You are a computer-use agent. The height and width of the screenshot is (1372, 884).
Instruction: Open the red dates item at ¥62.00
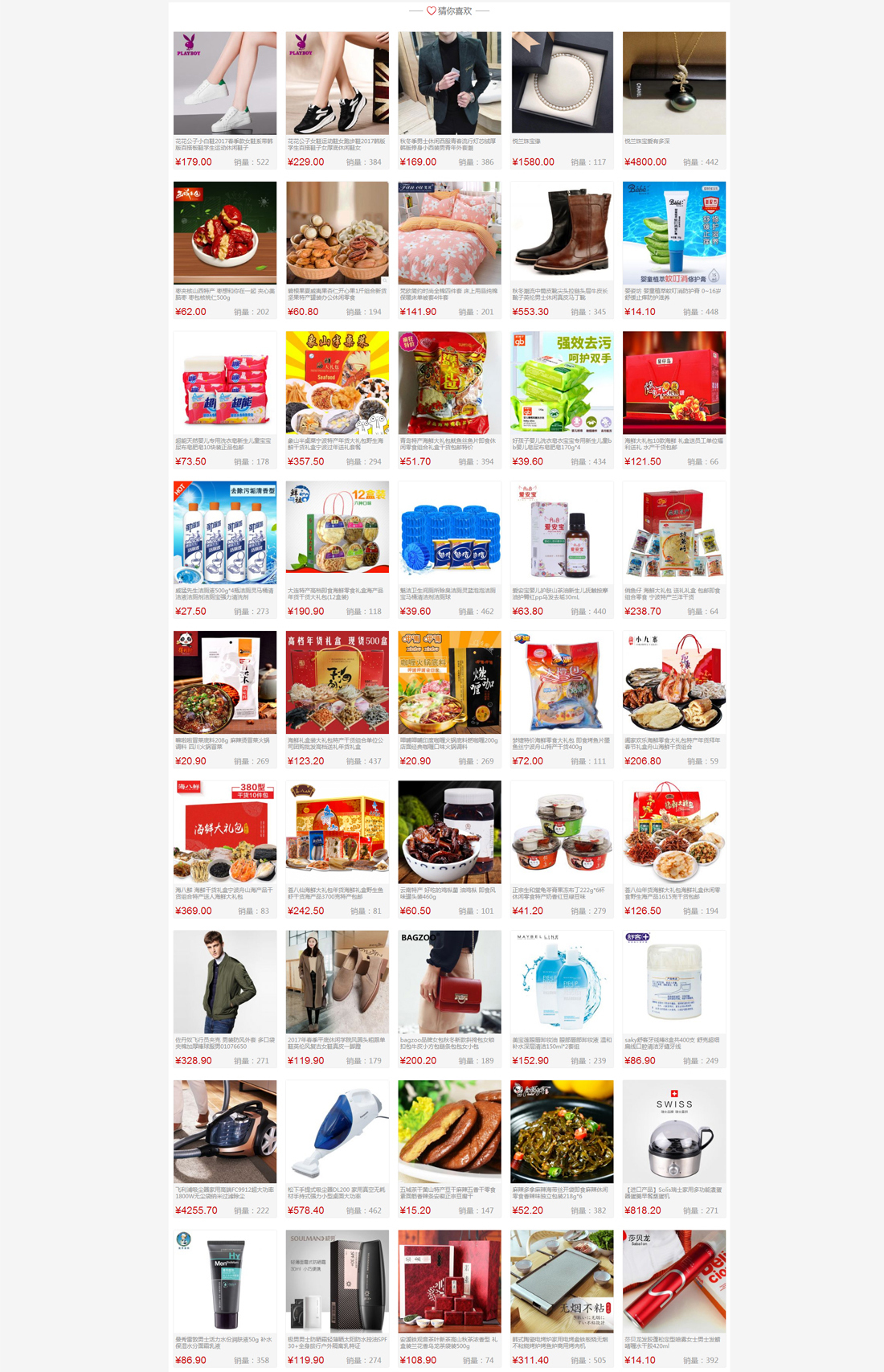225,233
